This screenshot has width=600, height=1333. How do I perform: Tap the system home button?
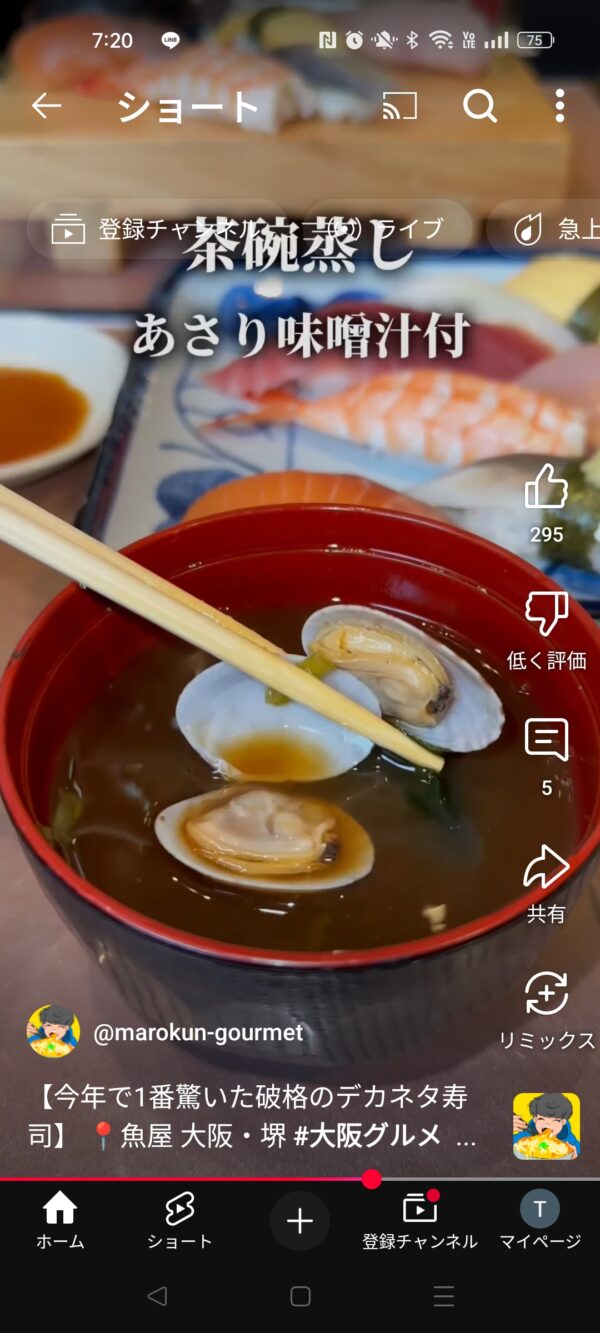(x=300, y=1296)
